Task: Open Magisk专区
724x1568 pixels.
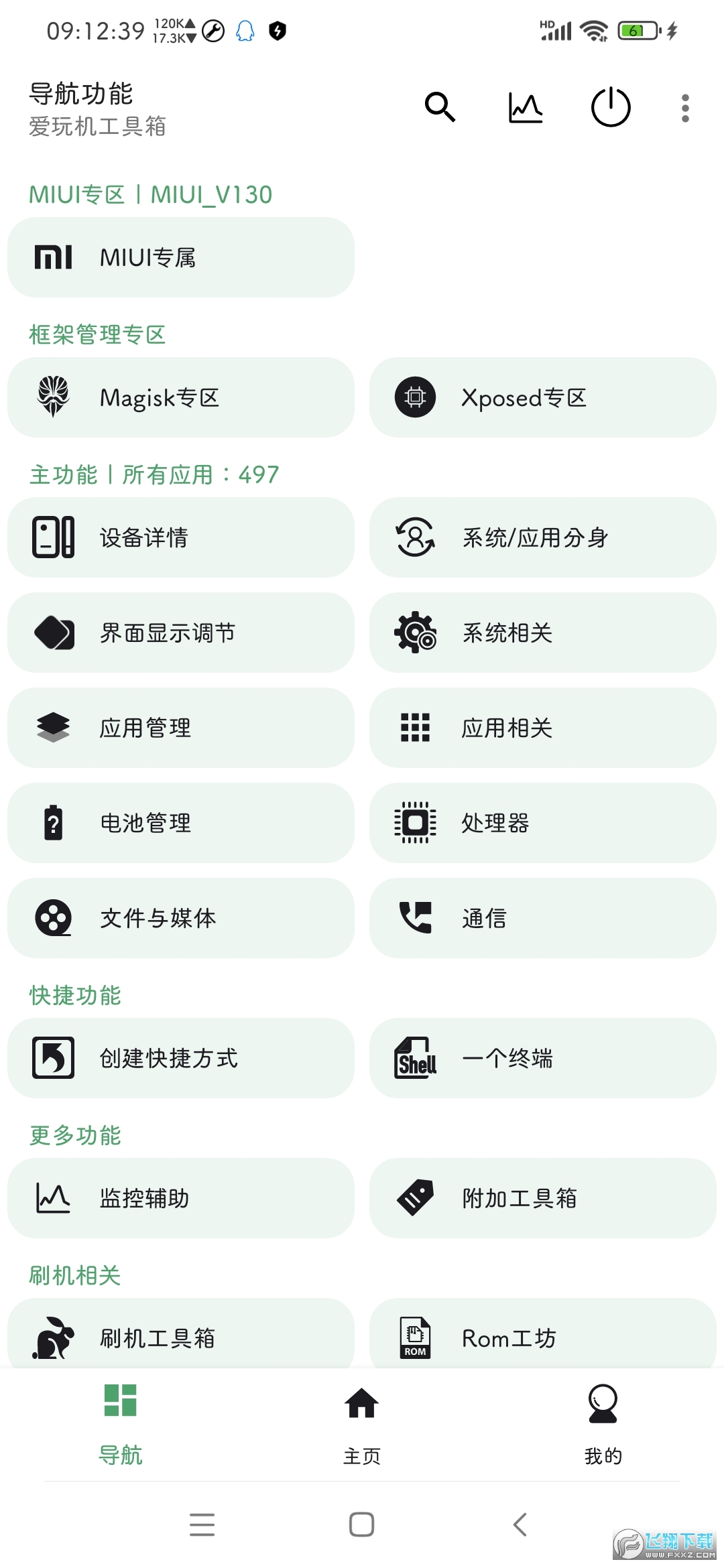Action: click(181, 397)
